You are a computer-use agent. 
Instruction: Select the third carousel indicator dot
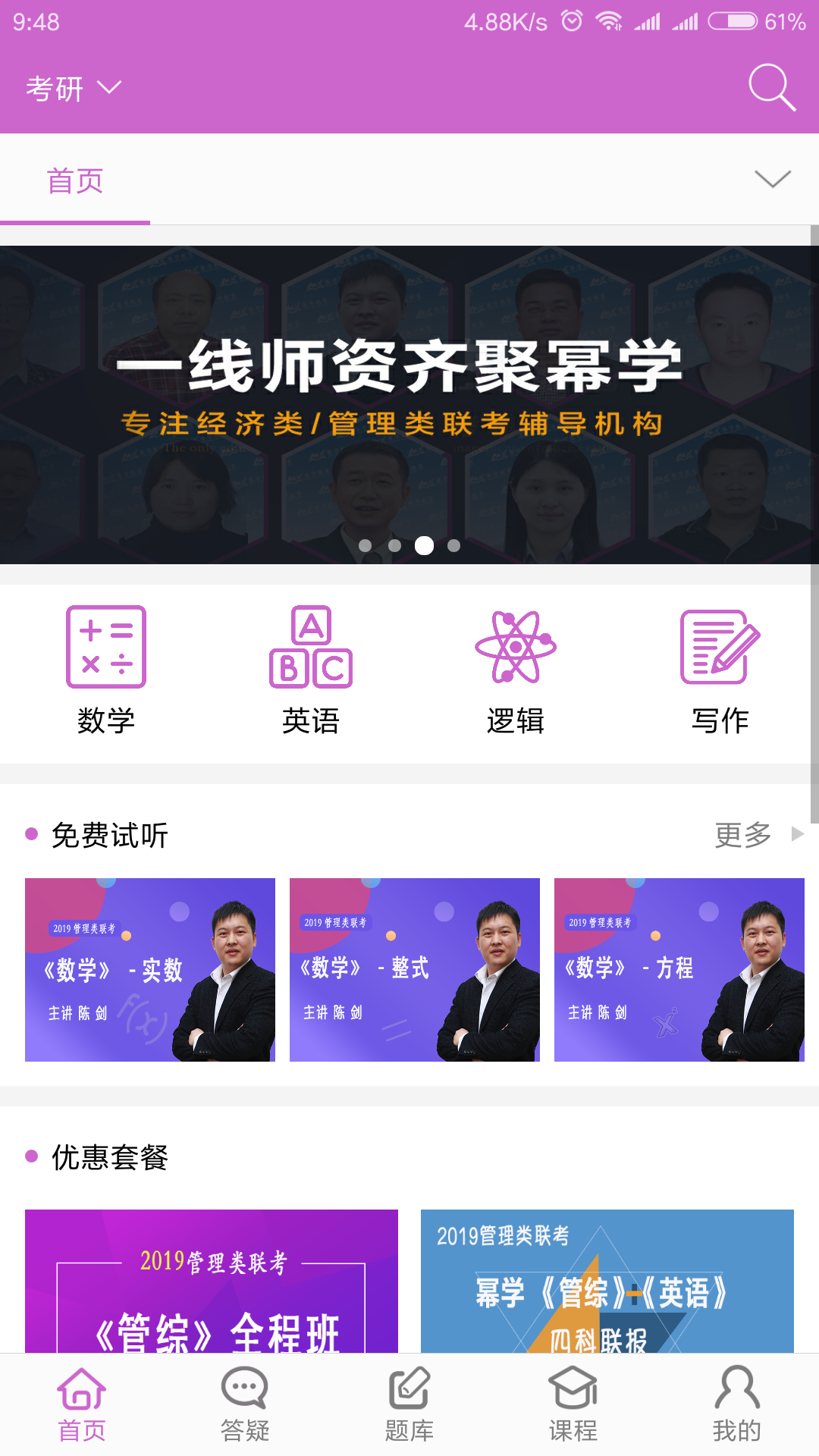click(x=424, y=545)
